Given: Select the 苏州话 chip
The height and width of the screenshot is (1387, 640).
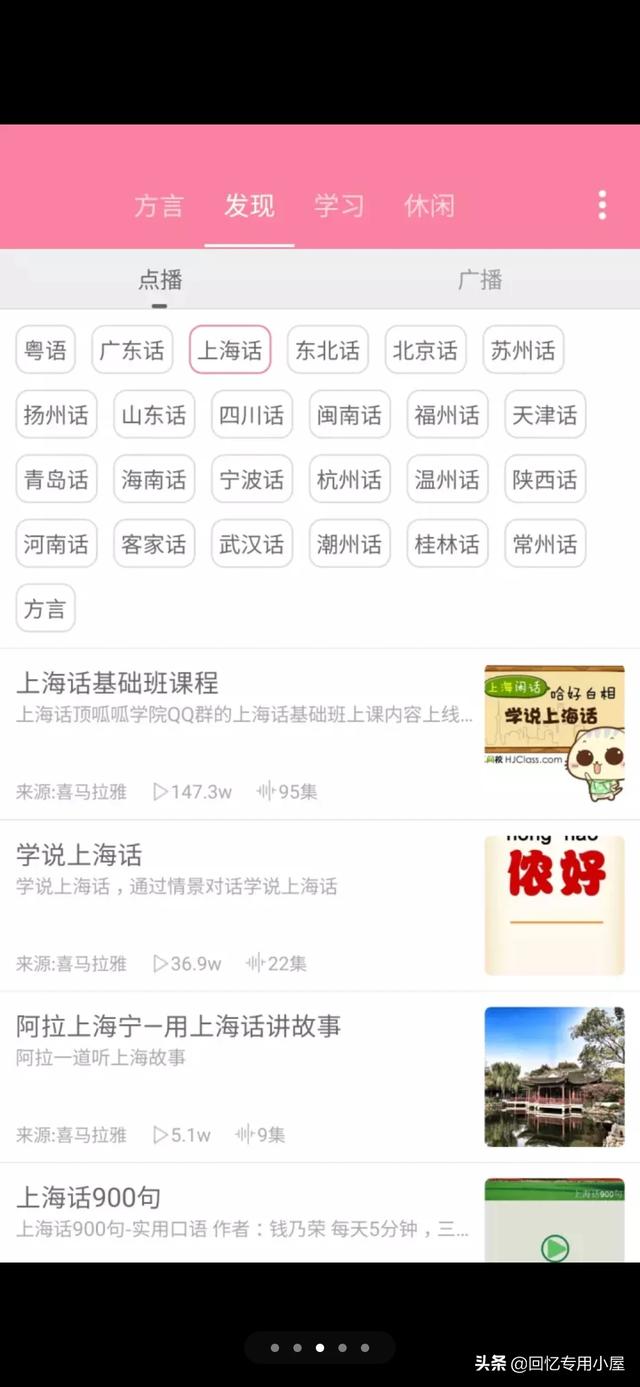Looking at the screenshot, I should pyautogui.click(x=523, y=350).
